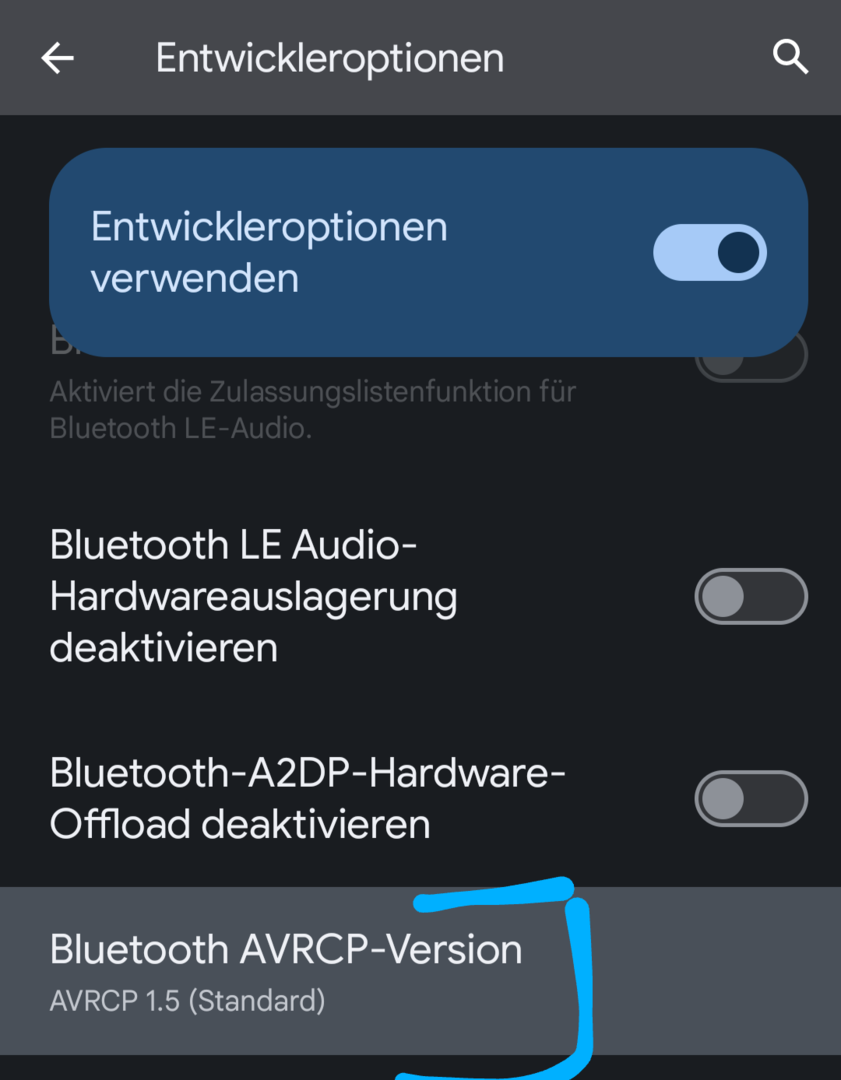Toggle Bluetooth LE Audio-Hardwareauslagerung deaktivieren

tap(750, 596)
